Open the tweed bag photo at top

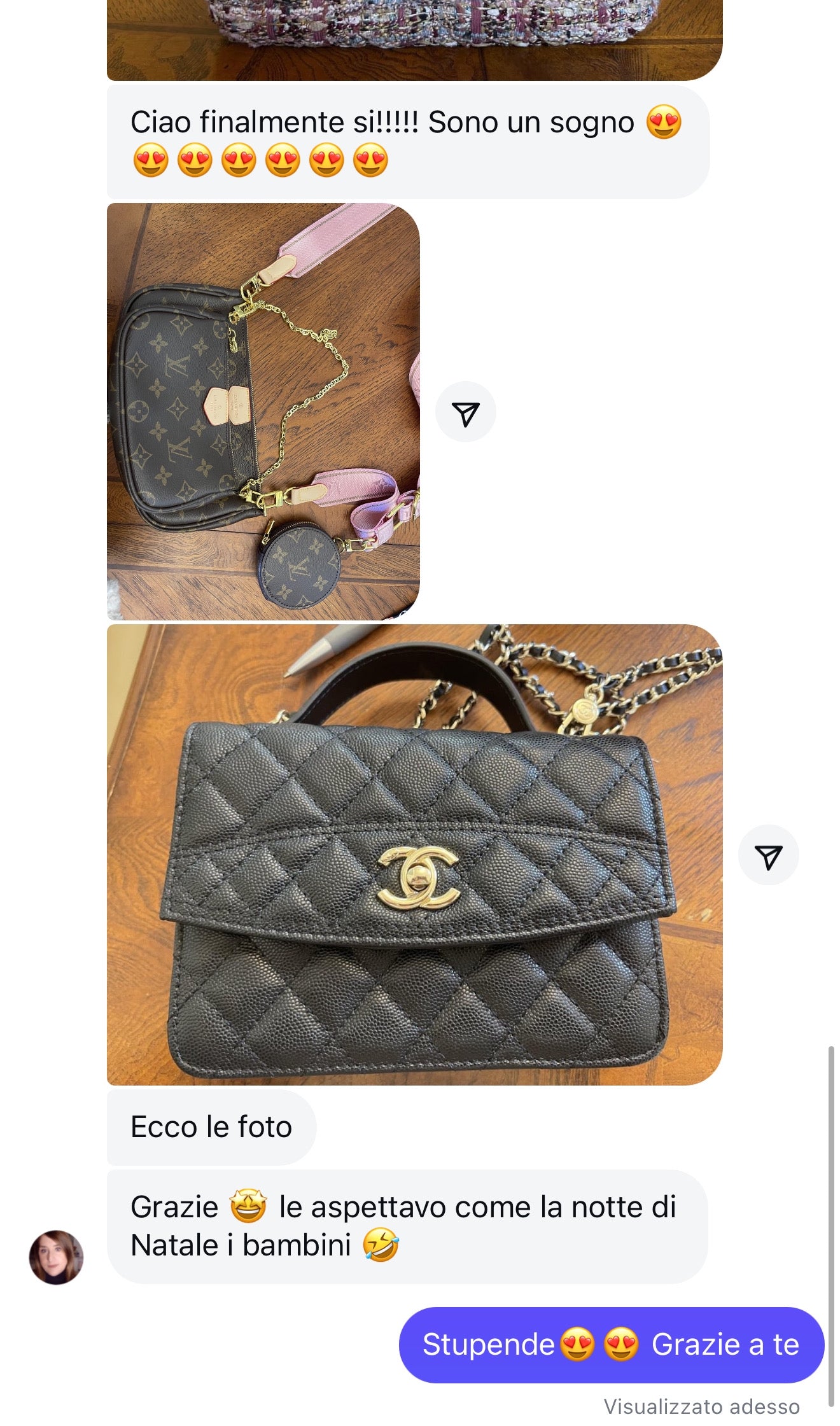tap(414, 39)
